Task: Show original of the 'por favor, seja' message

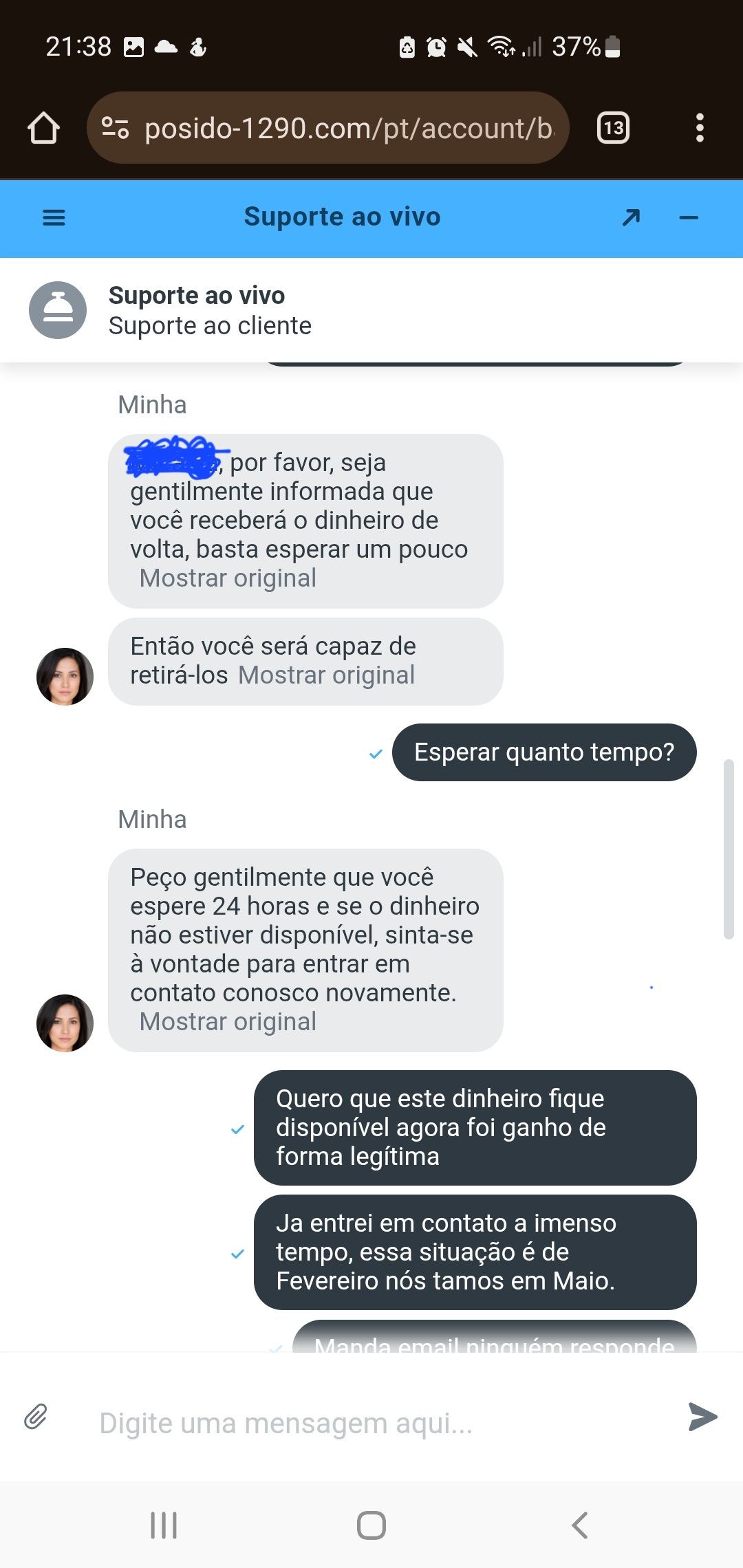Action: click(228, 578)
